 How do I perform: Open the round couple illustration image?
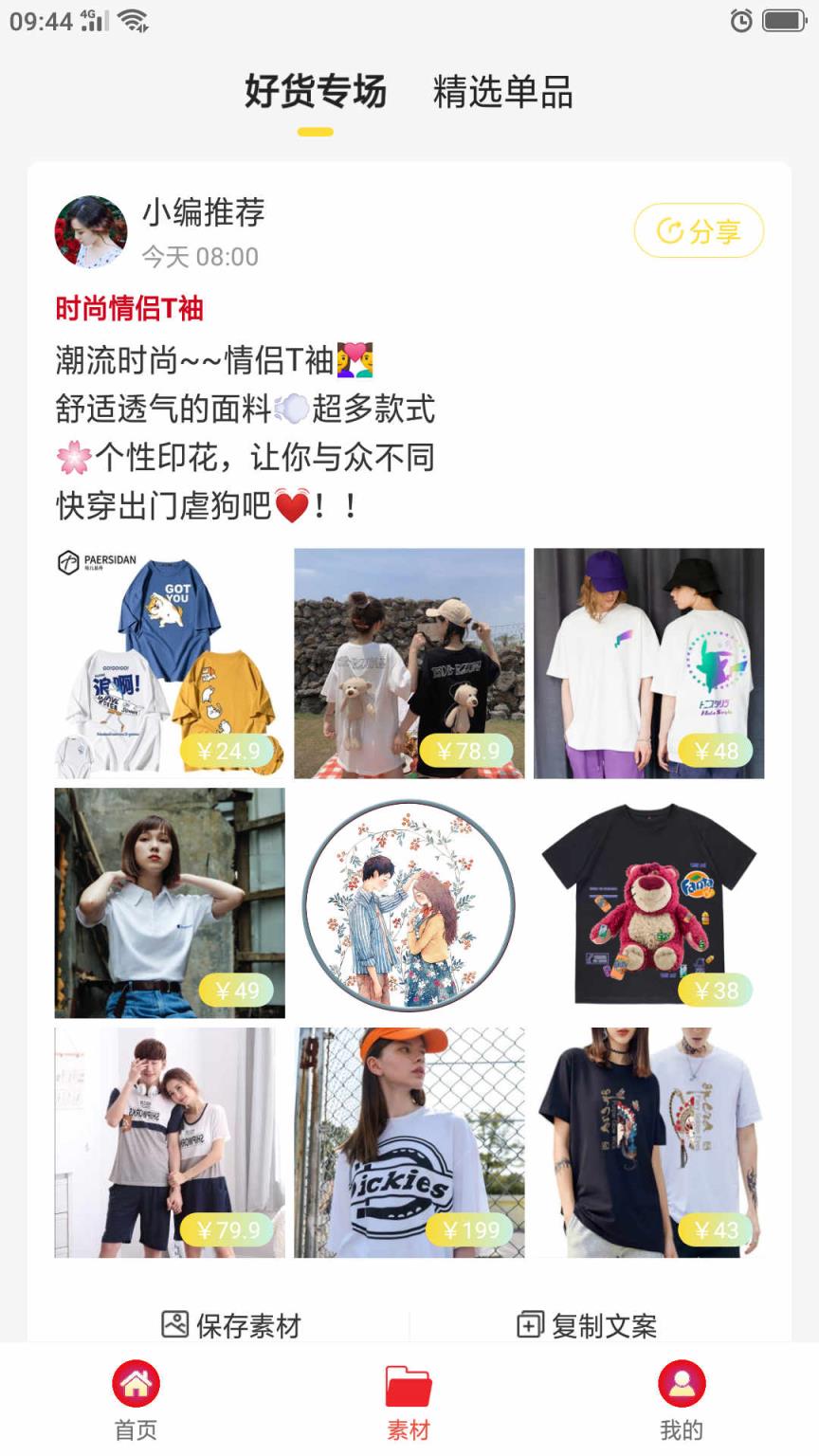pos(409,902)
